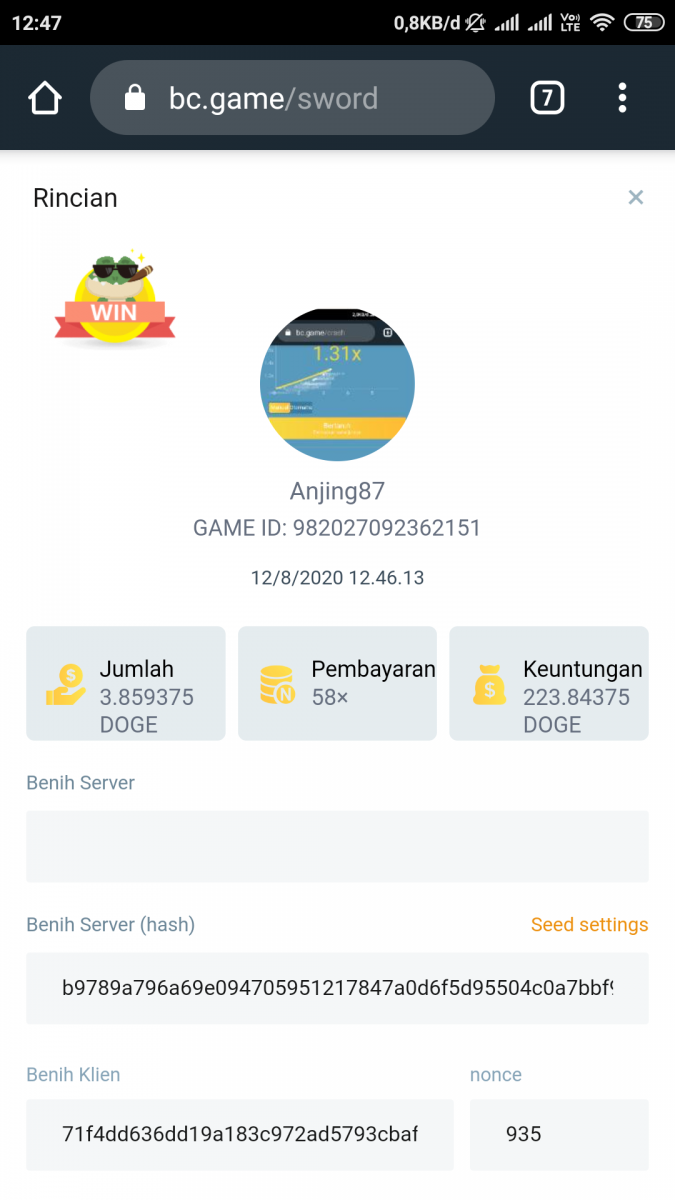Go to the browser home page
The height and width of the screenshot is (1200, 675).
(45, 98)
